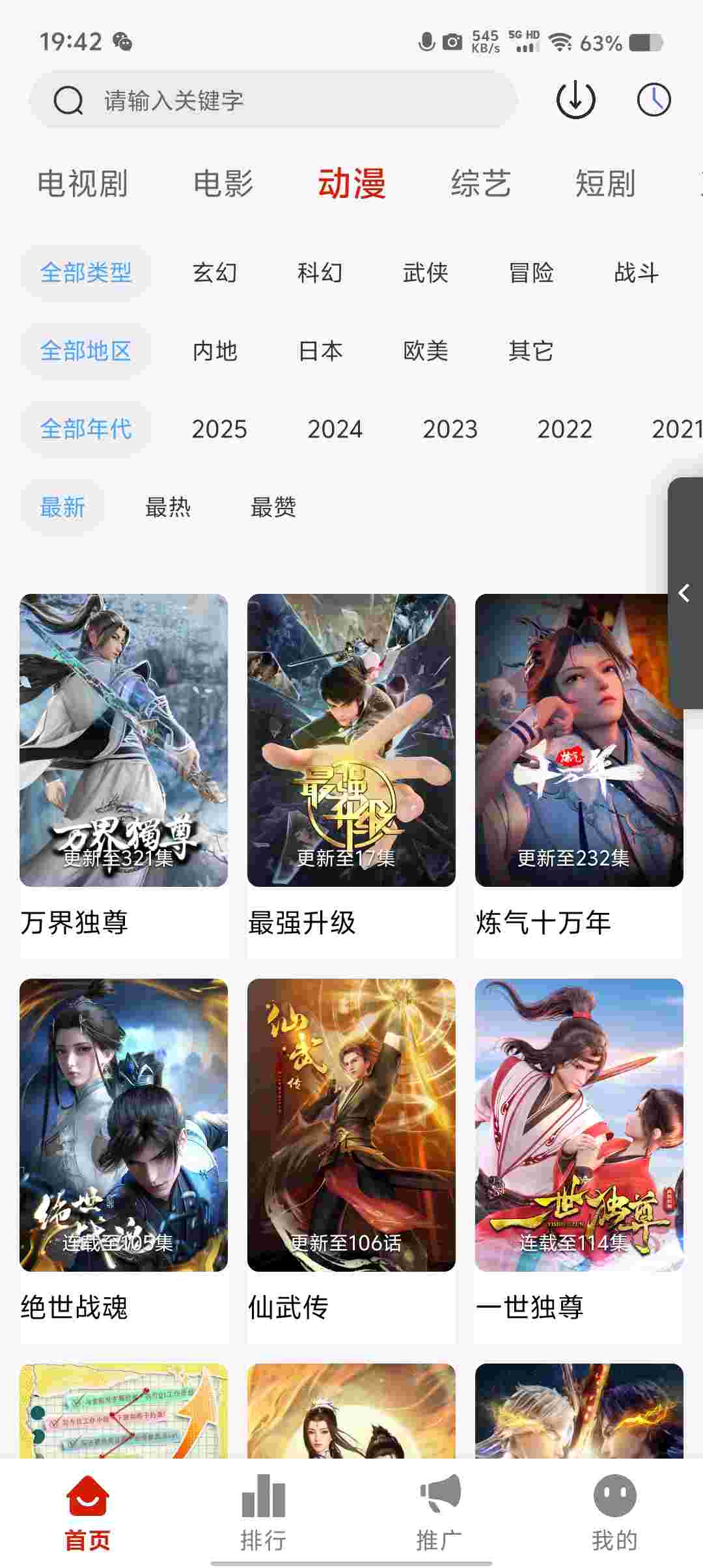Switch to the 综艺 tab
This screenshot has height=1568, width=703.
pyautogui.click(x=480, y=184)
